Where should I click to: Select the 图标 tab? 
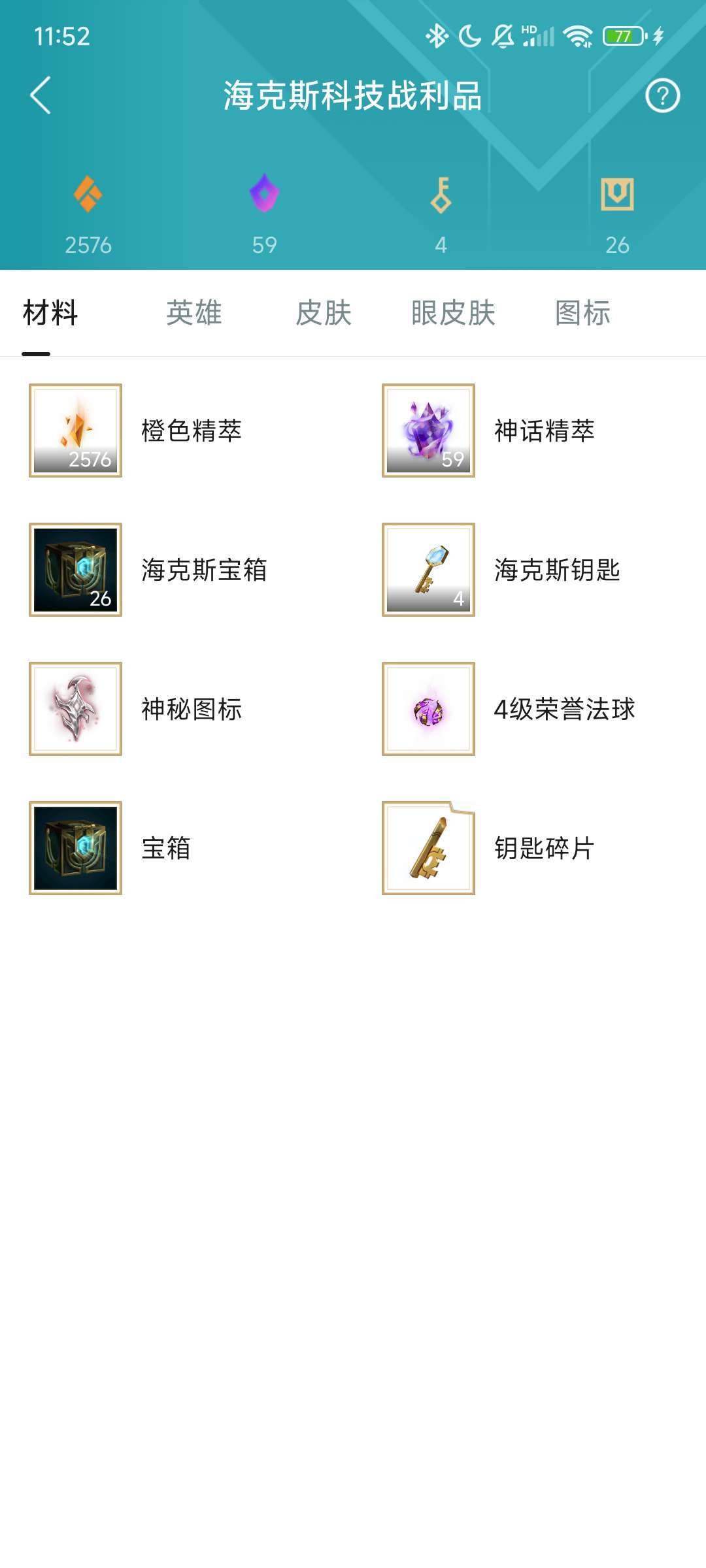582,313
